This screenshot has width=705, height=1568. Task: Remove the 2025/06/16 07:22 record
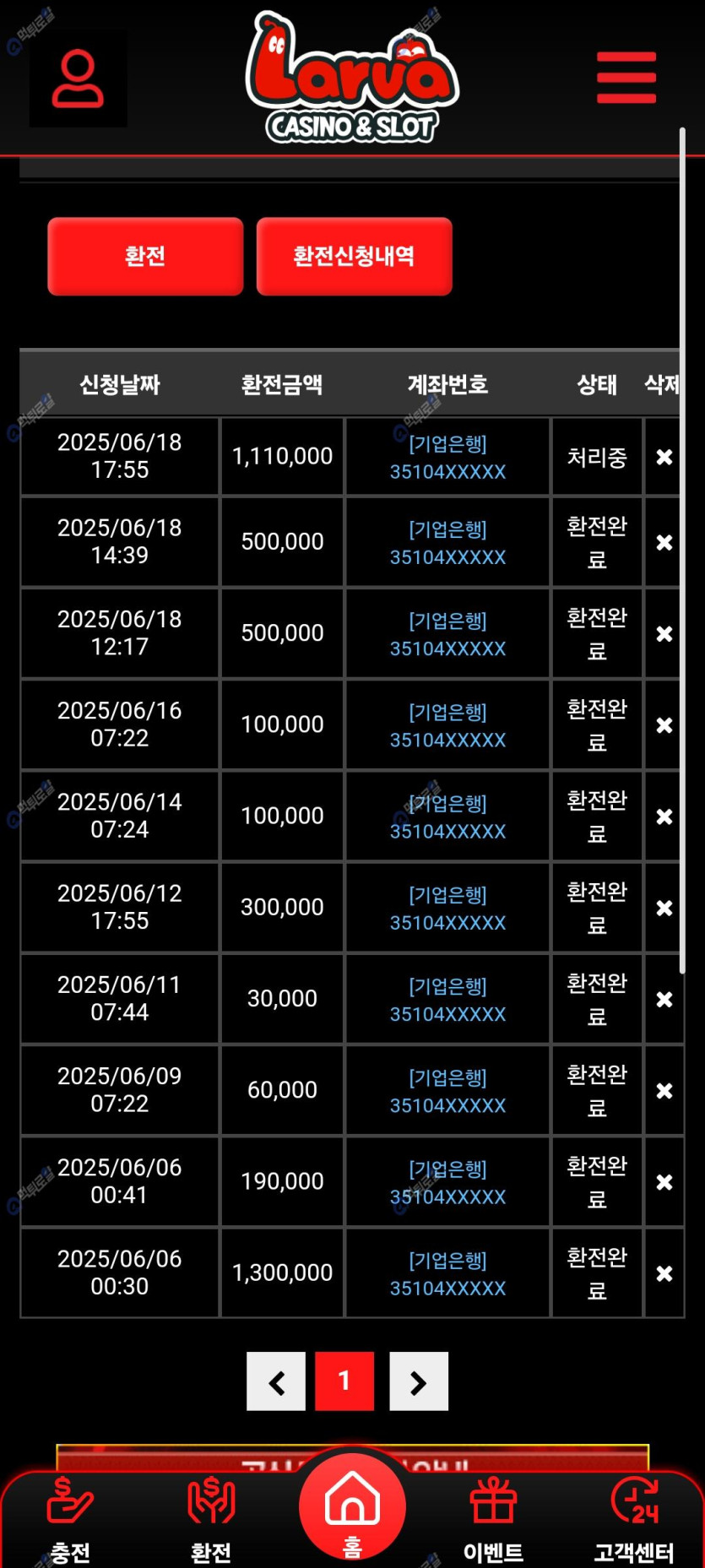tap(664, 725)
